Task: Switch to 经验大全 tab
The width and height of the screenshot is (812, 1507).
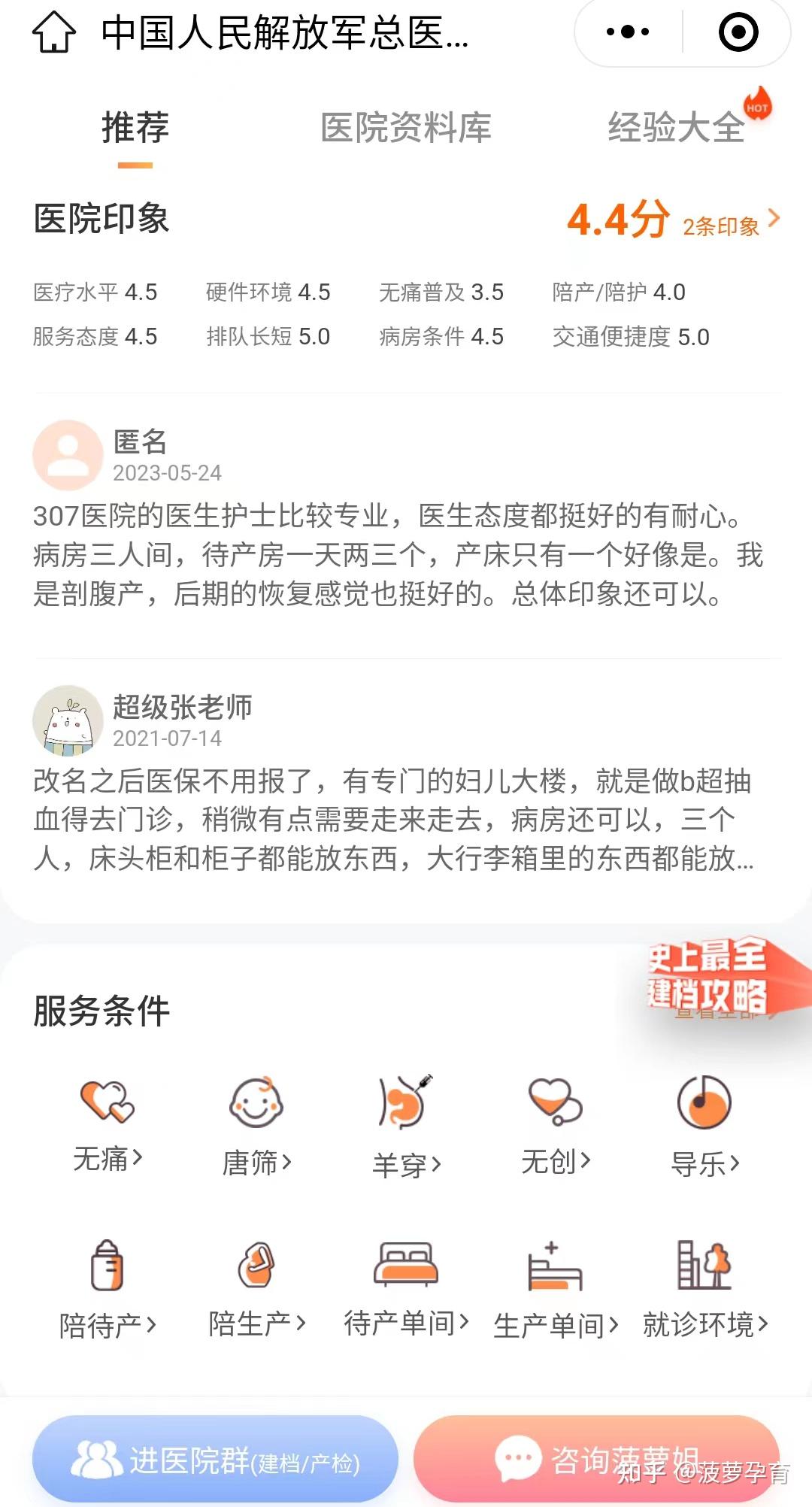Action: 676,127
